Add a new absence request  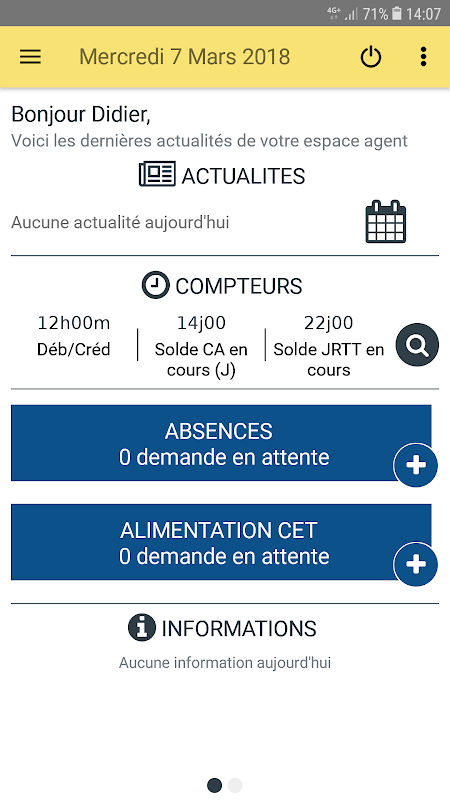[415, 465]
